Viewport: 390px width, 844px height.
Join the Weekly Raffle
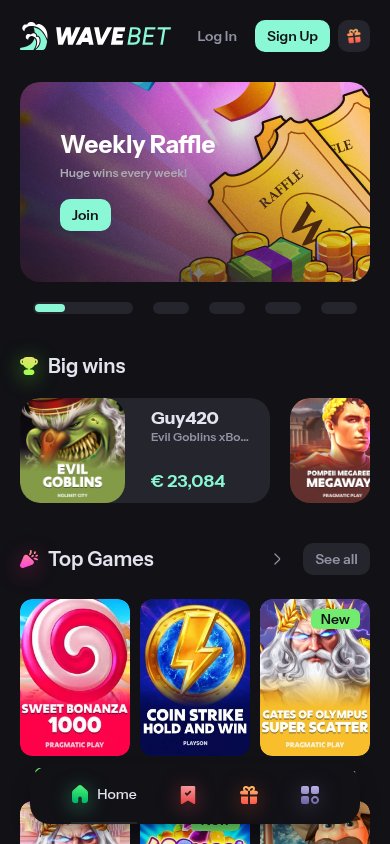click(x=86, y=215)
